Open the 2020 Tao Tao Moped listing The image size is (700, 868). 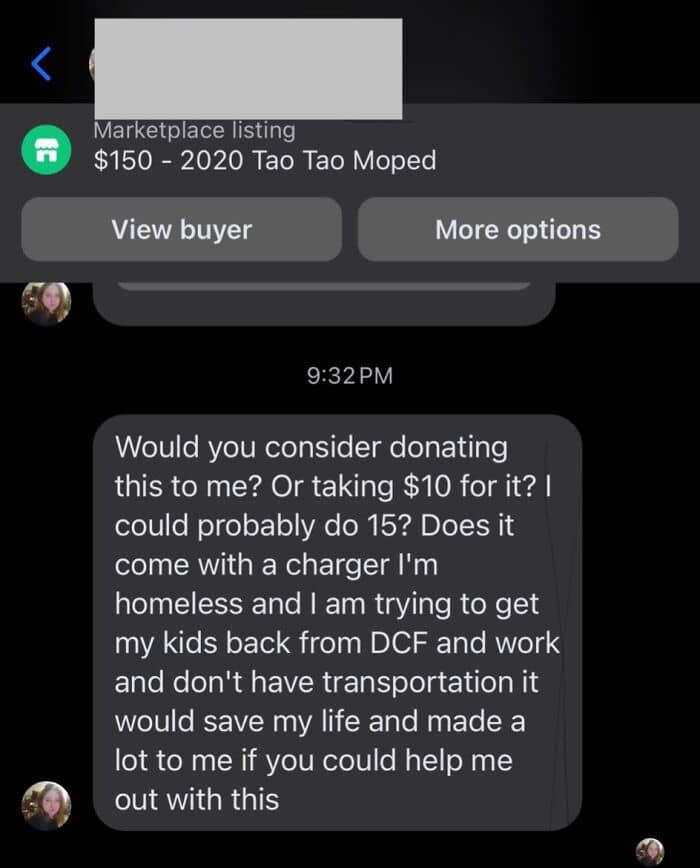click(x=265, y=160)
